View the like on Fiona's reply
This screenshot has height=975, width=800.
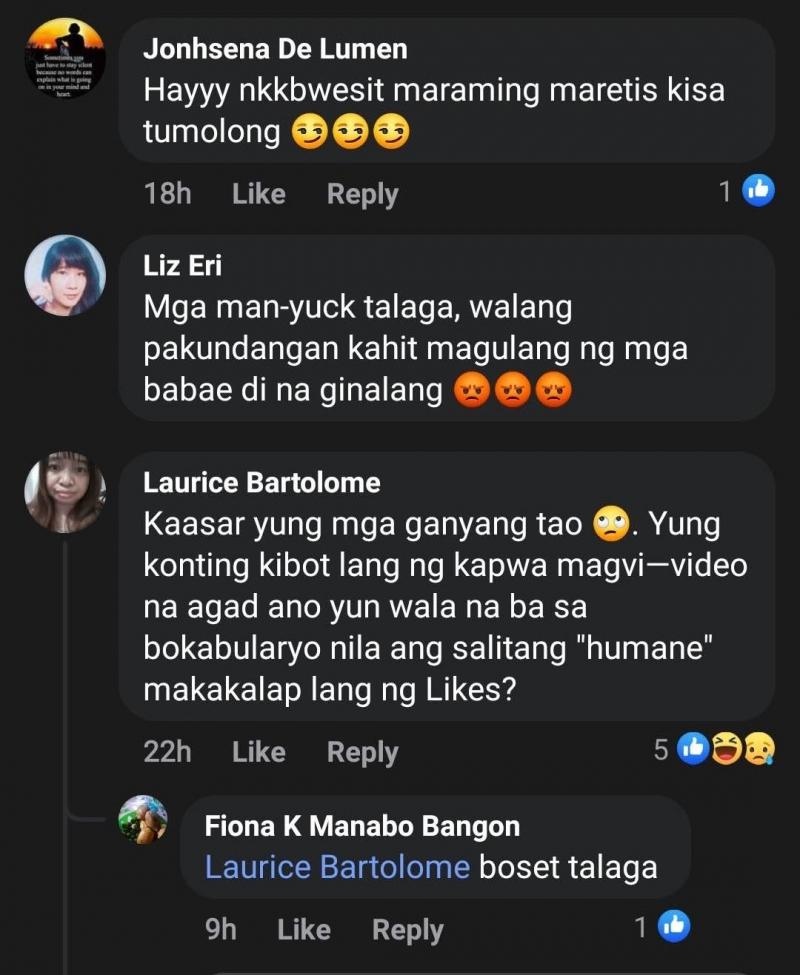tap(664, 928)
